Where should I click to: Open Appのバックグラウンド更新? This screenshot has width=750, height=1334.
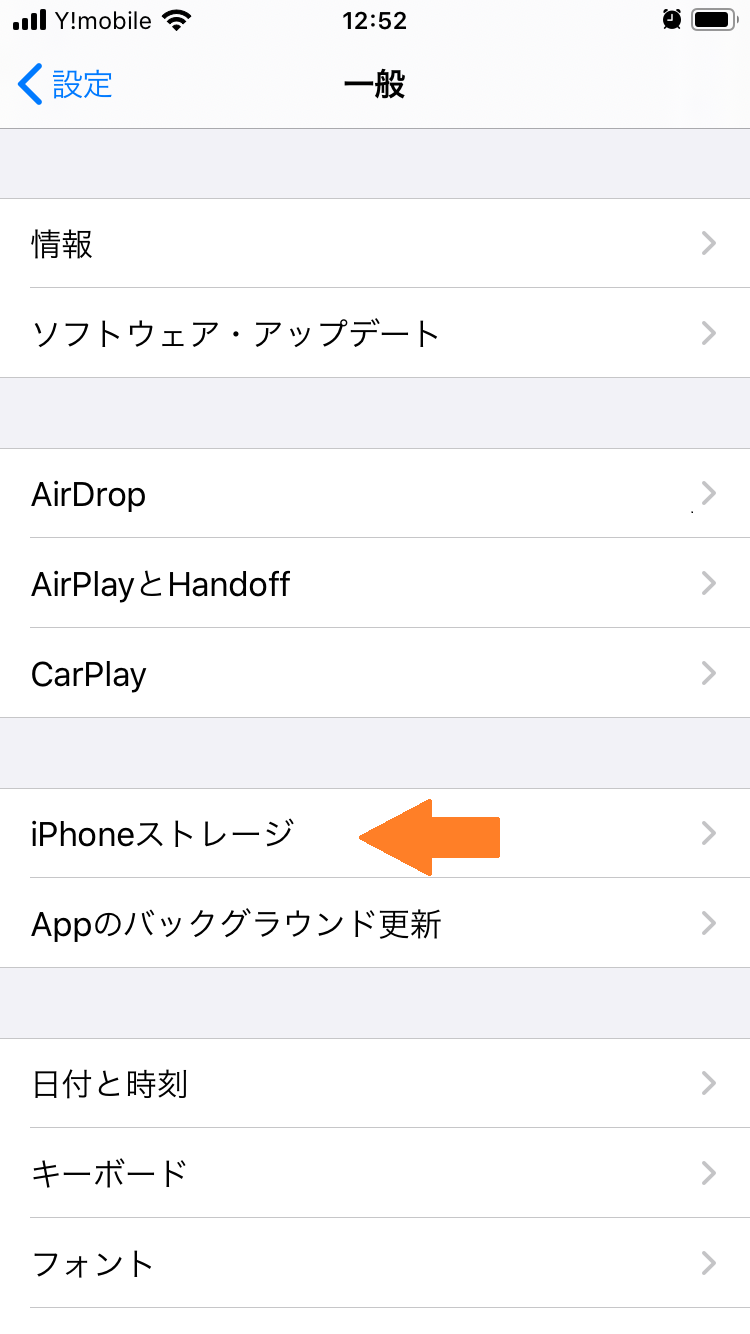coord(375,923)
